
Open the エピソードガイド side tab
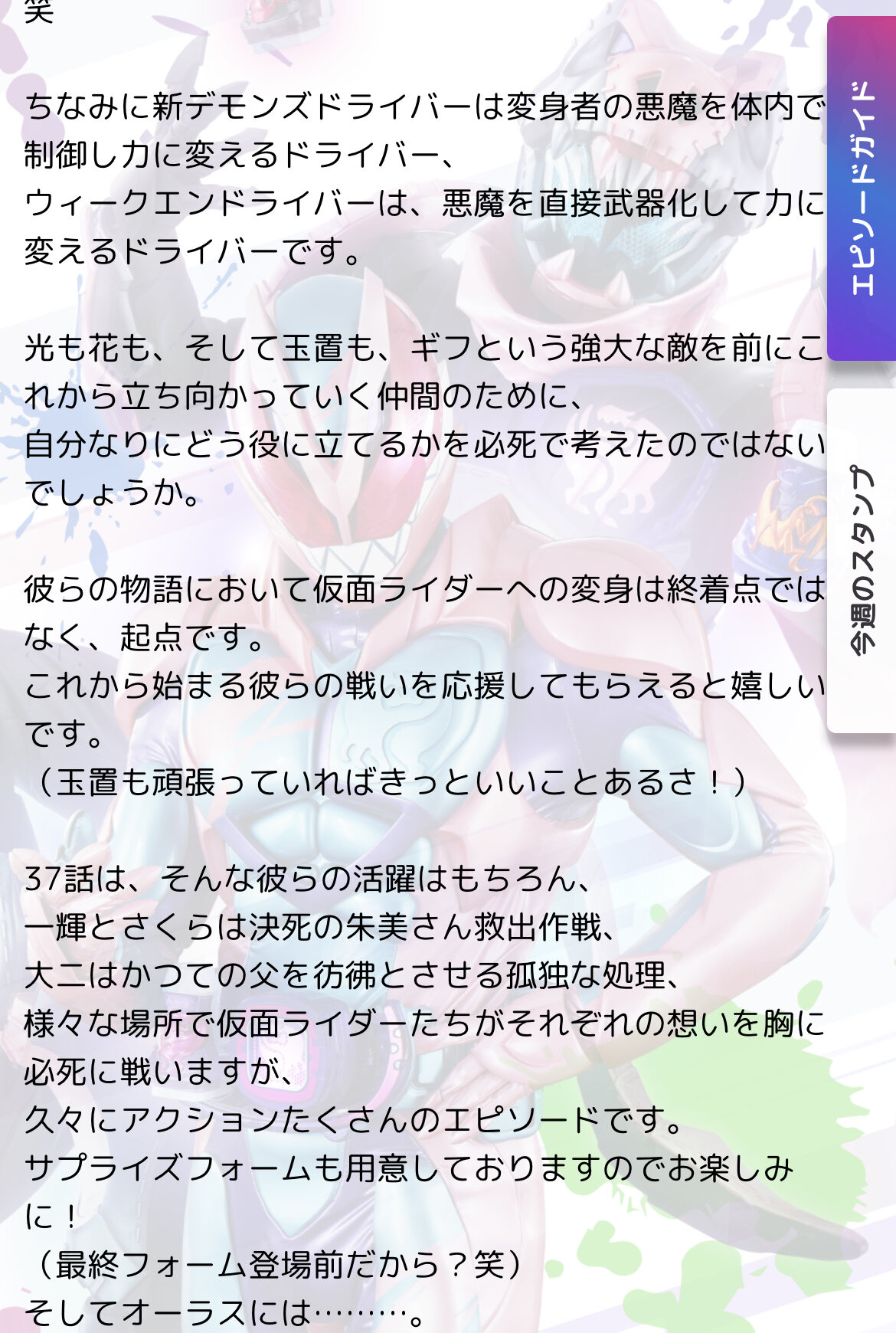pos(862,188)
